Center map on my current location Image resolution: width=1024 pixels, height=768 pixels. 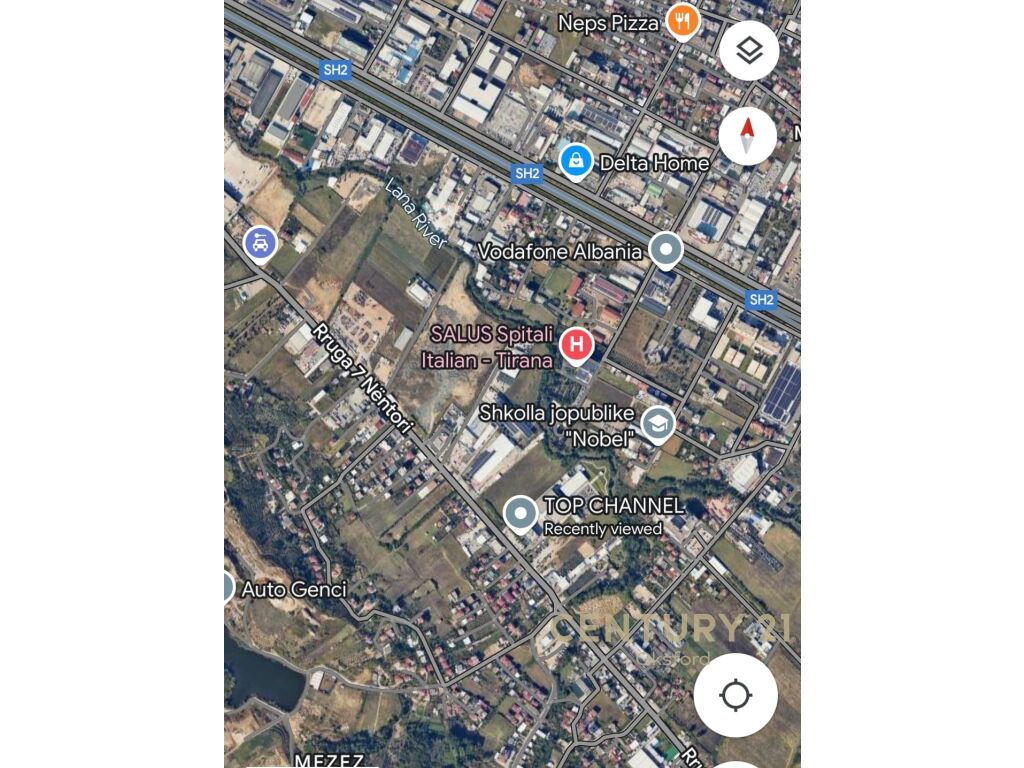[x=735, y=695]
